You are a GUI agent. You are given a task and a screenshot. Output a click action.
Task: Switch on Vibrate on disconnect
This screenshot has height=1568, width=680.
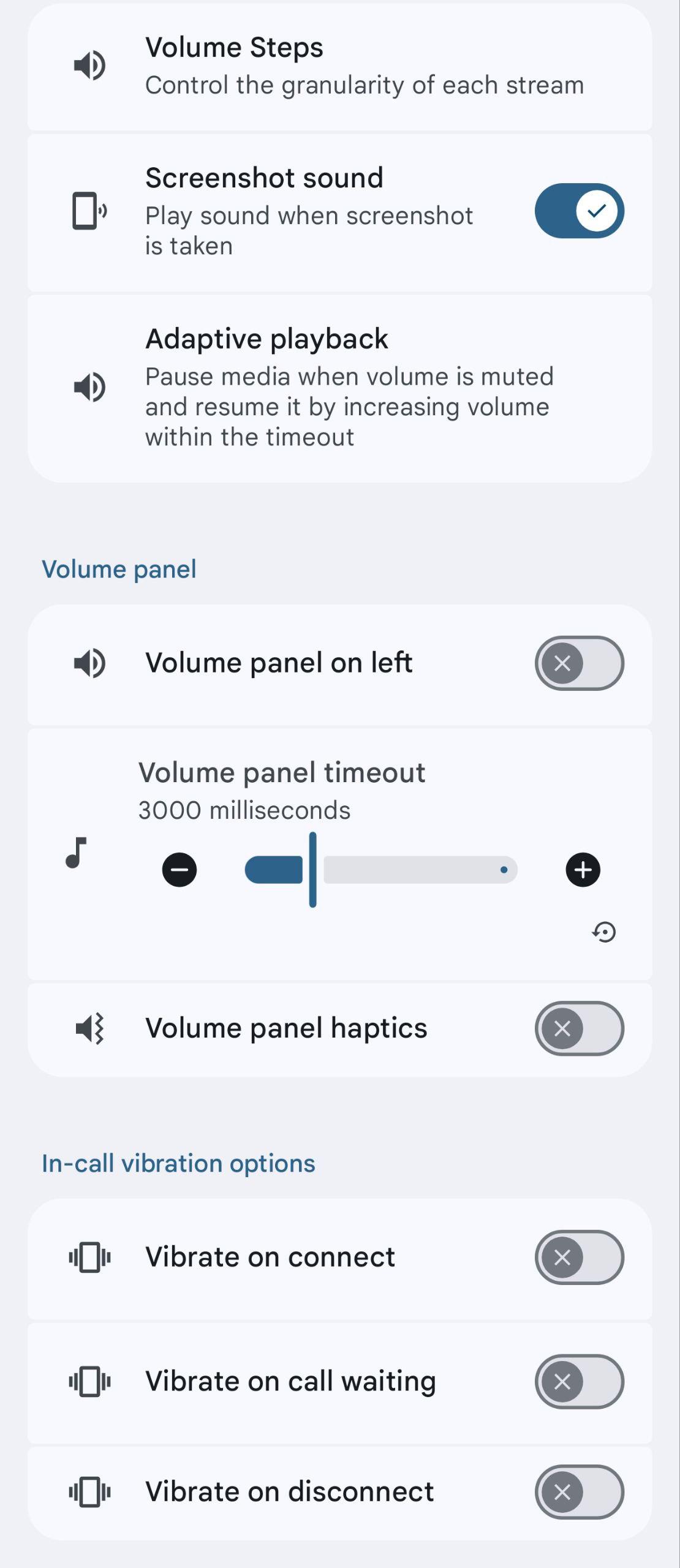pos(579,1492)
